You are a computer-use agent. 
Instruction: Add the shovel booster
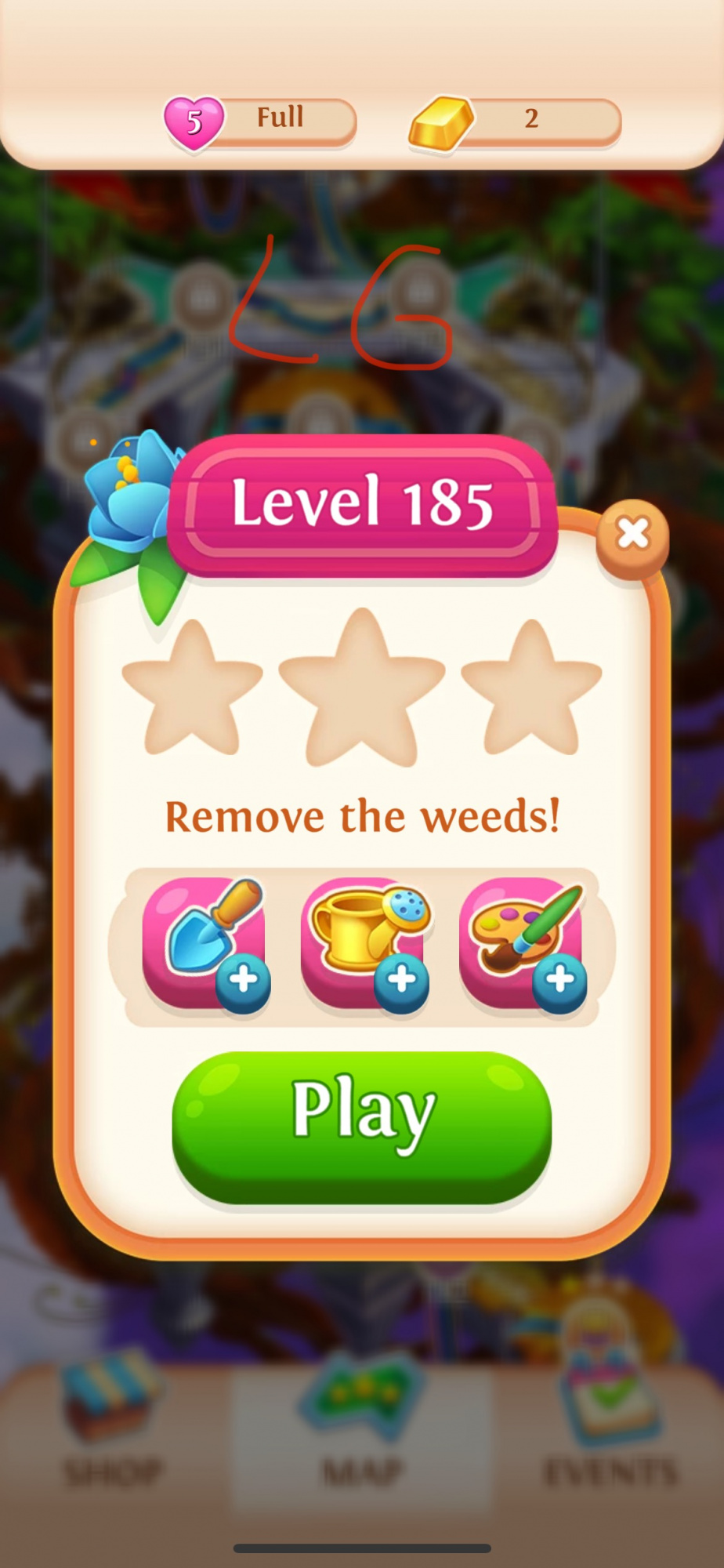tap(205, 944)
